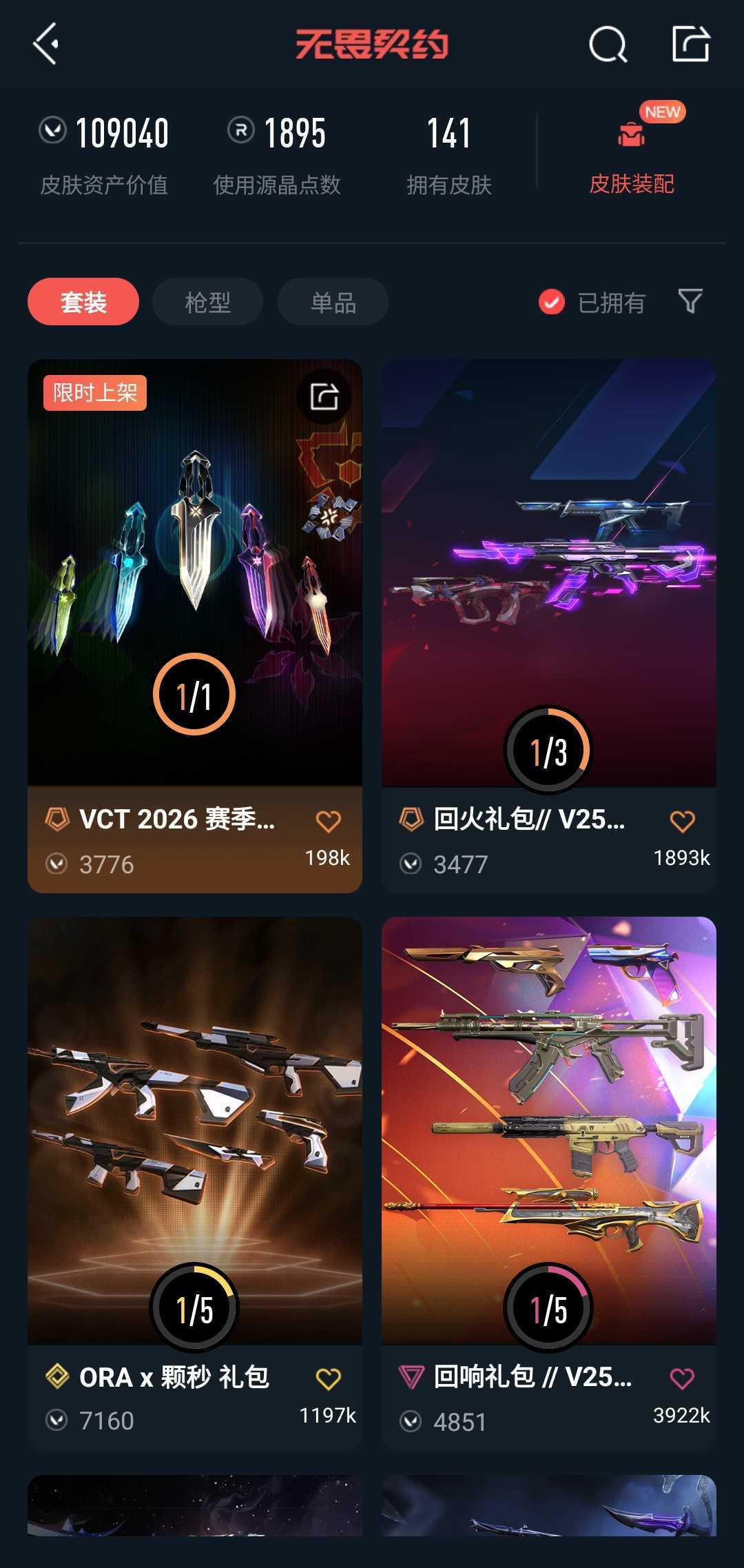
Task: Share the VCT 2026 bundle card
Action: tap(324, 397)
